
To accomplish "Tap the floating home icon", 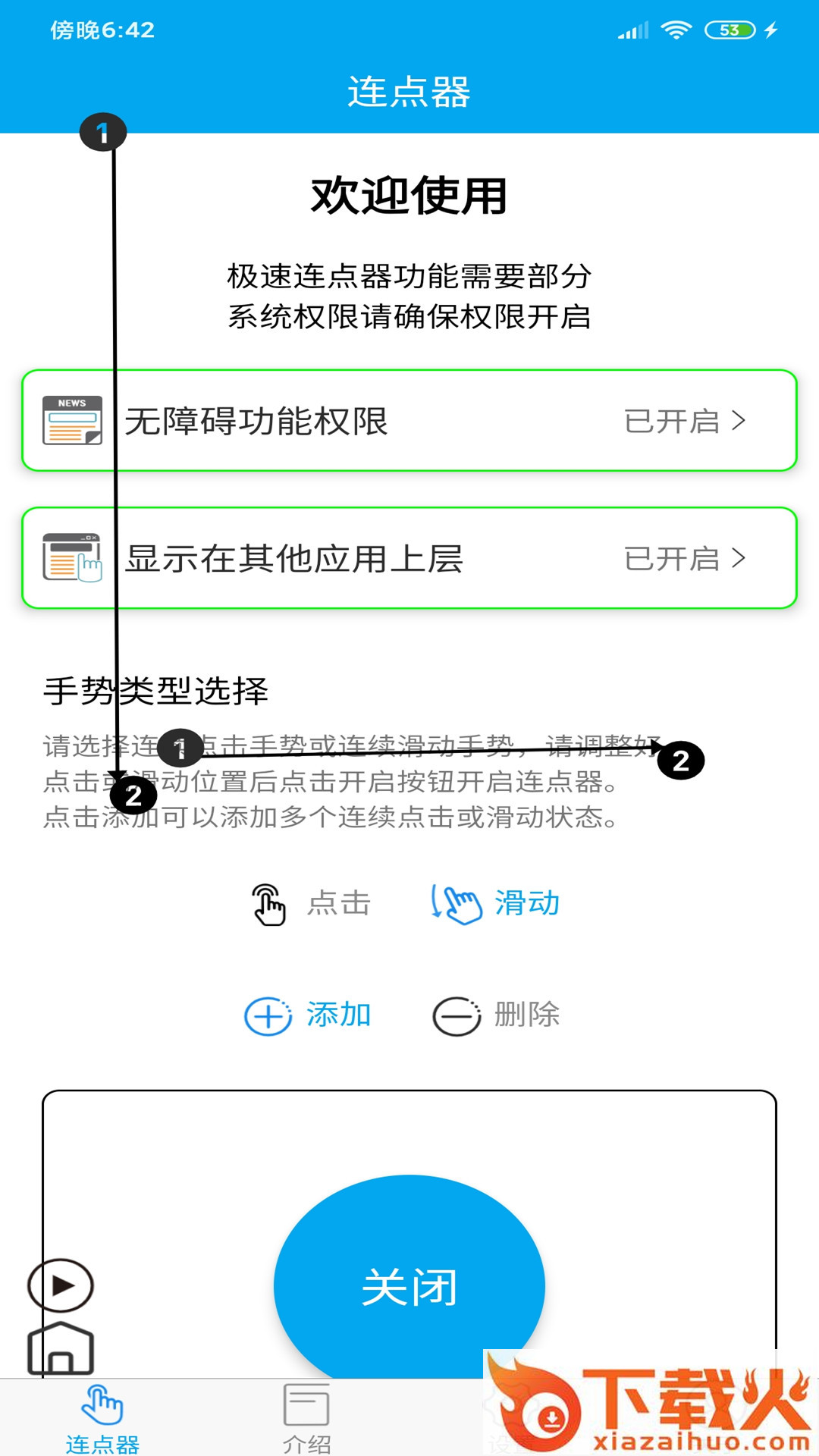I will [x=61, y=1348].
